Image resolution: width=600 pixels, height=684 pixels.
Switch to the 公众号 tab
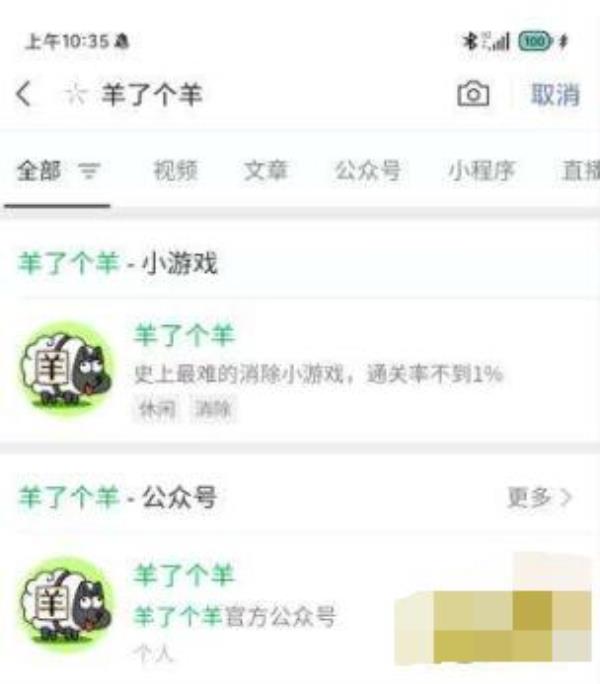click(x=367, y=172)
